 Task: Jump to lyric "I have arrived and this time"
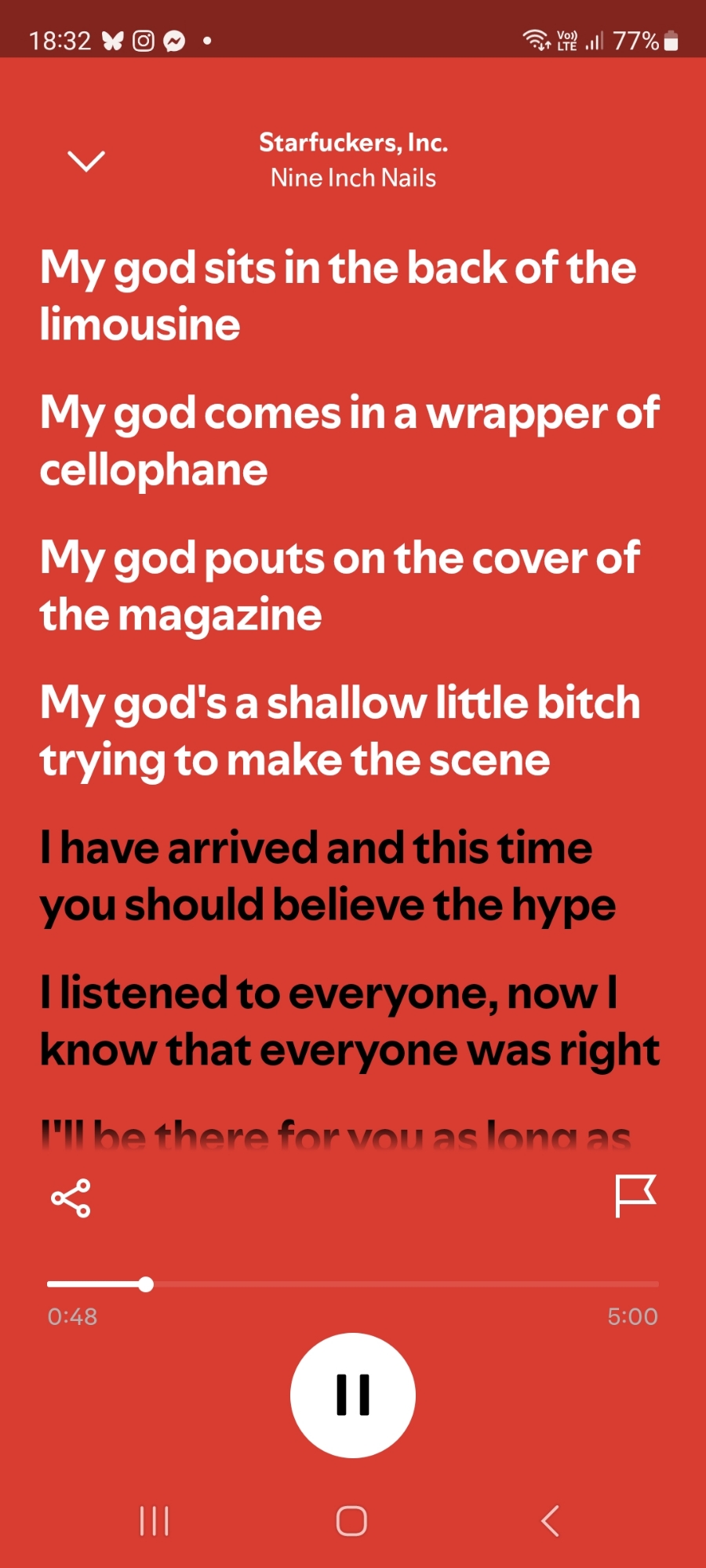pos(328,877)
